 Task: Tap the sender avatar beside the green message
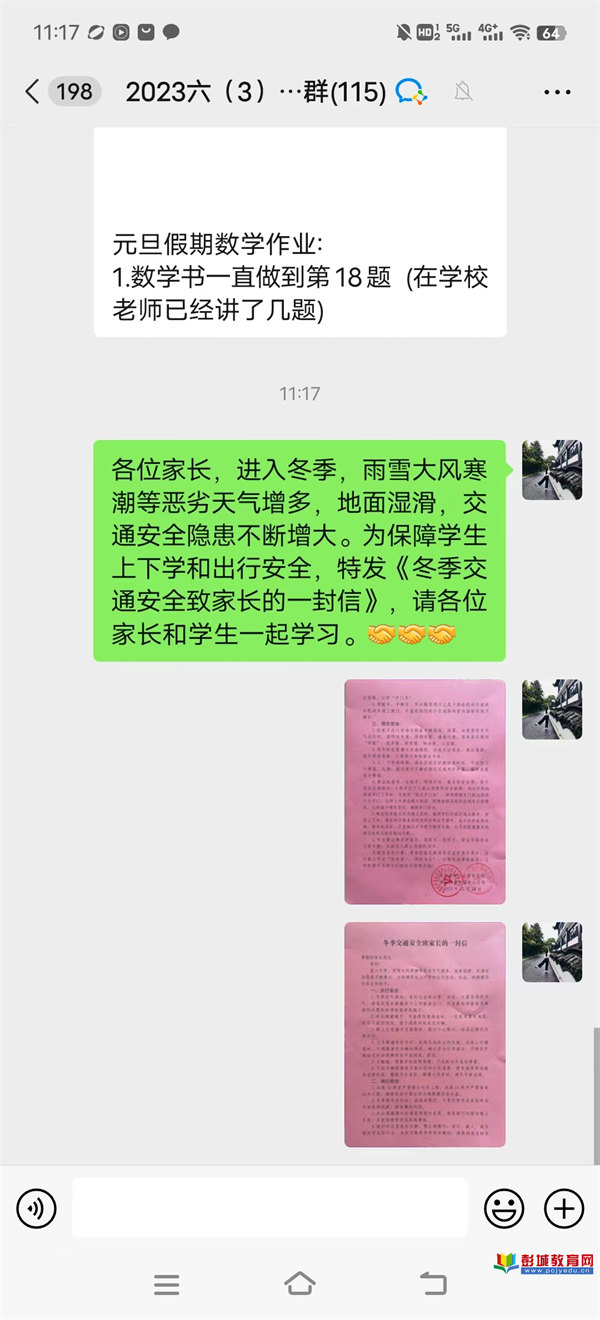click(551, 470)
